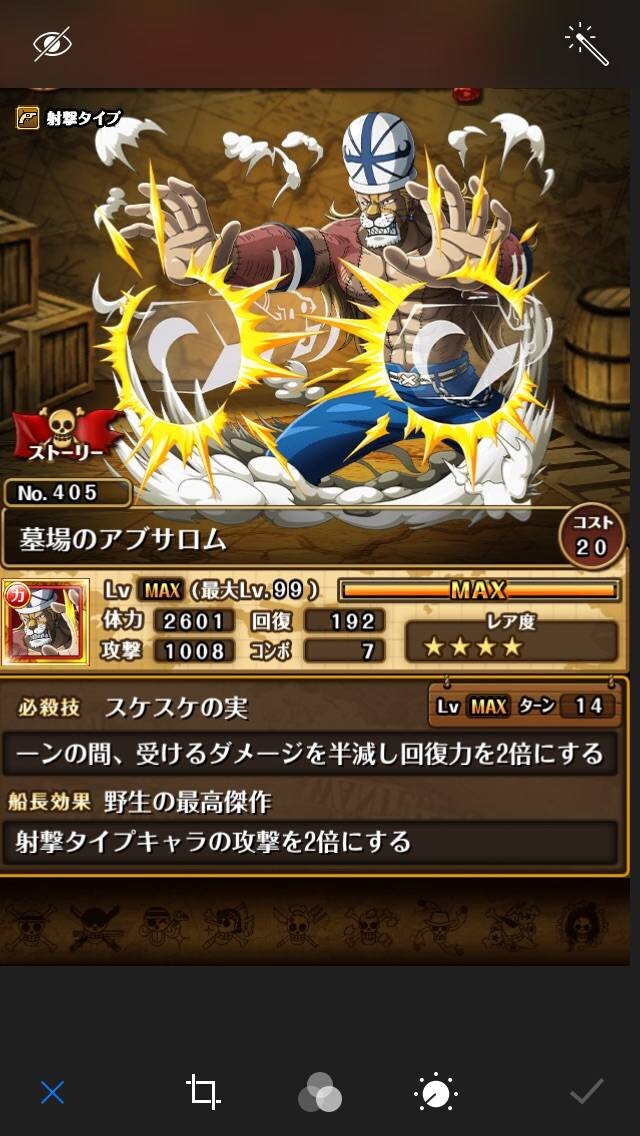This screenshot has height=1136, width=640.
Task: Confirm edits with the checkmark
Action: [x=586, y=1092]
